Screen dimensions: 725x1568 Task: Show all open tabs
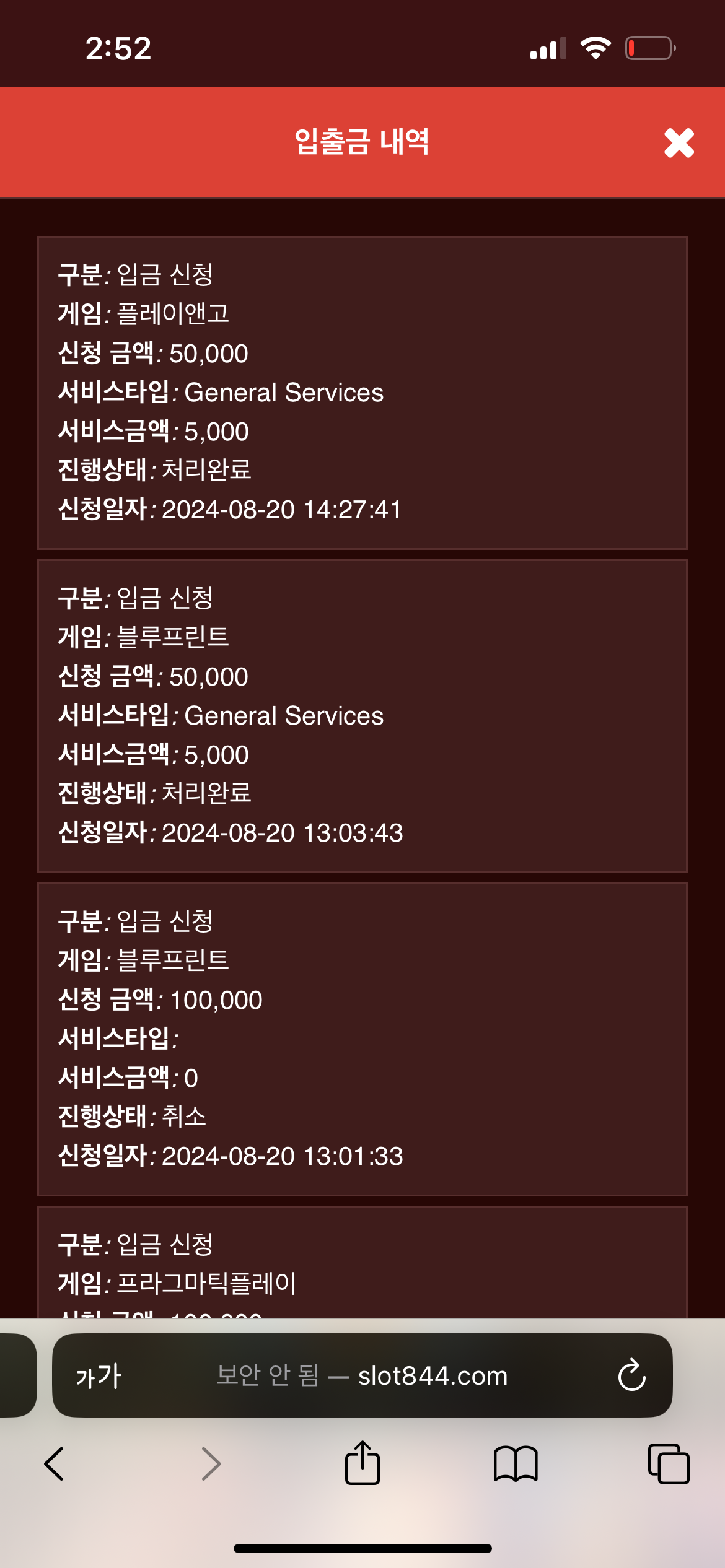(x=668, y=1464)
